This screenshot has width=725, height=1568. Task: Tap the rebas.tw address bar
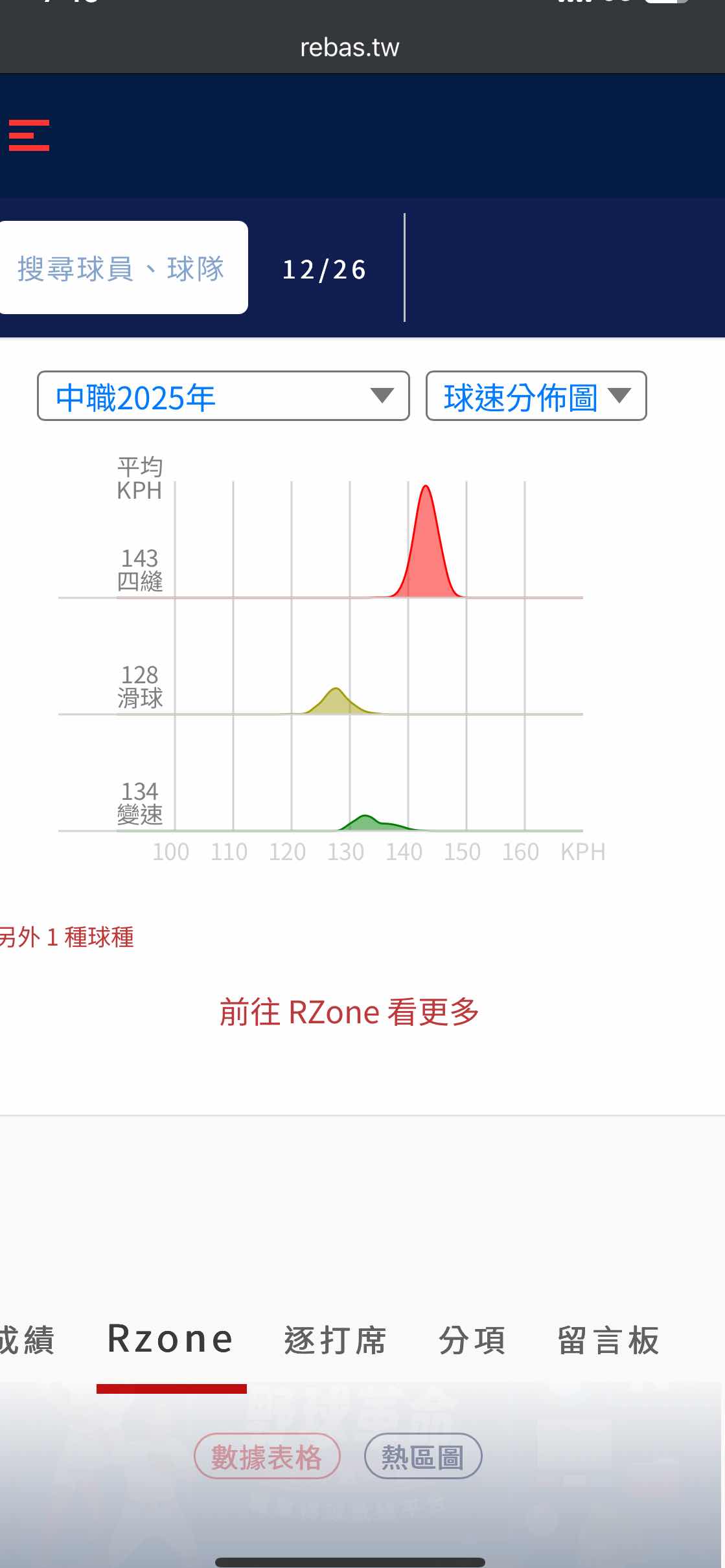349,47
